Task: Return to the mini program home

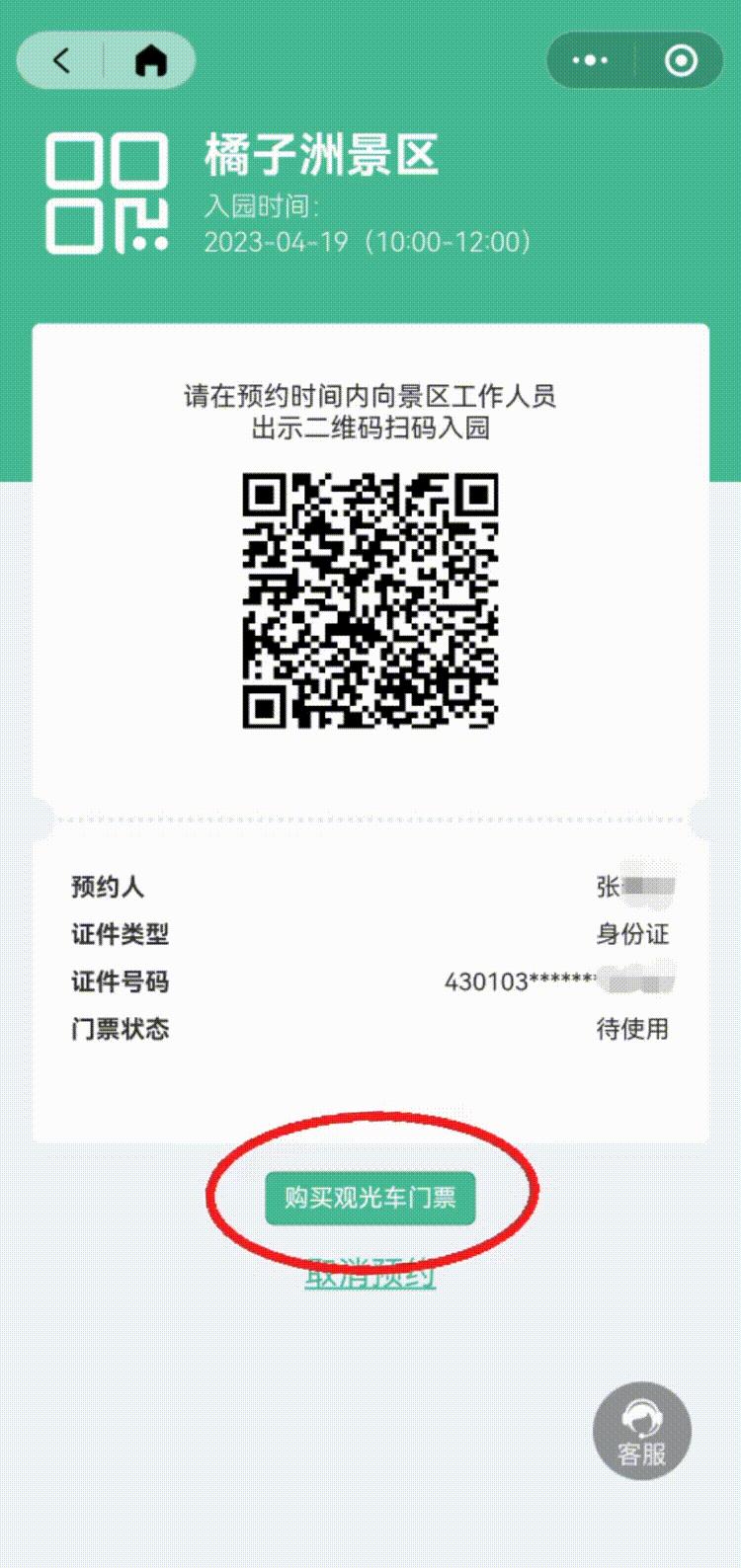Action: point(151,61)
